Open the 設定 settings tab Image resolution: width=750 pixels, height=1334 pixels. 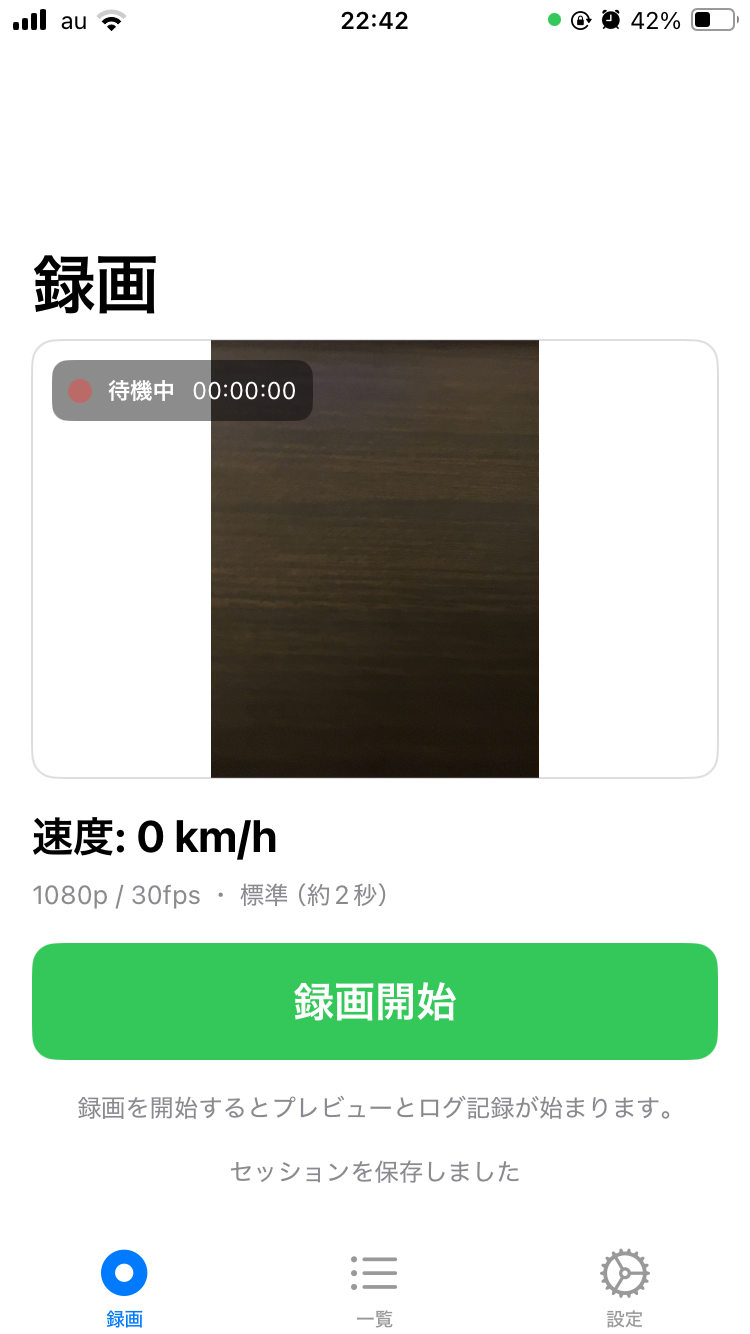(624, 1286)
